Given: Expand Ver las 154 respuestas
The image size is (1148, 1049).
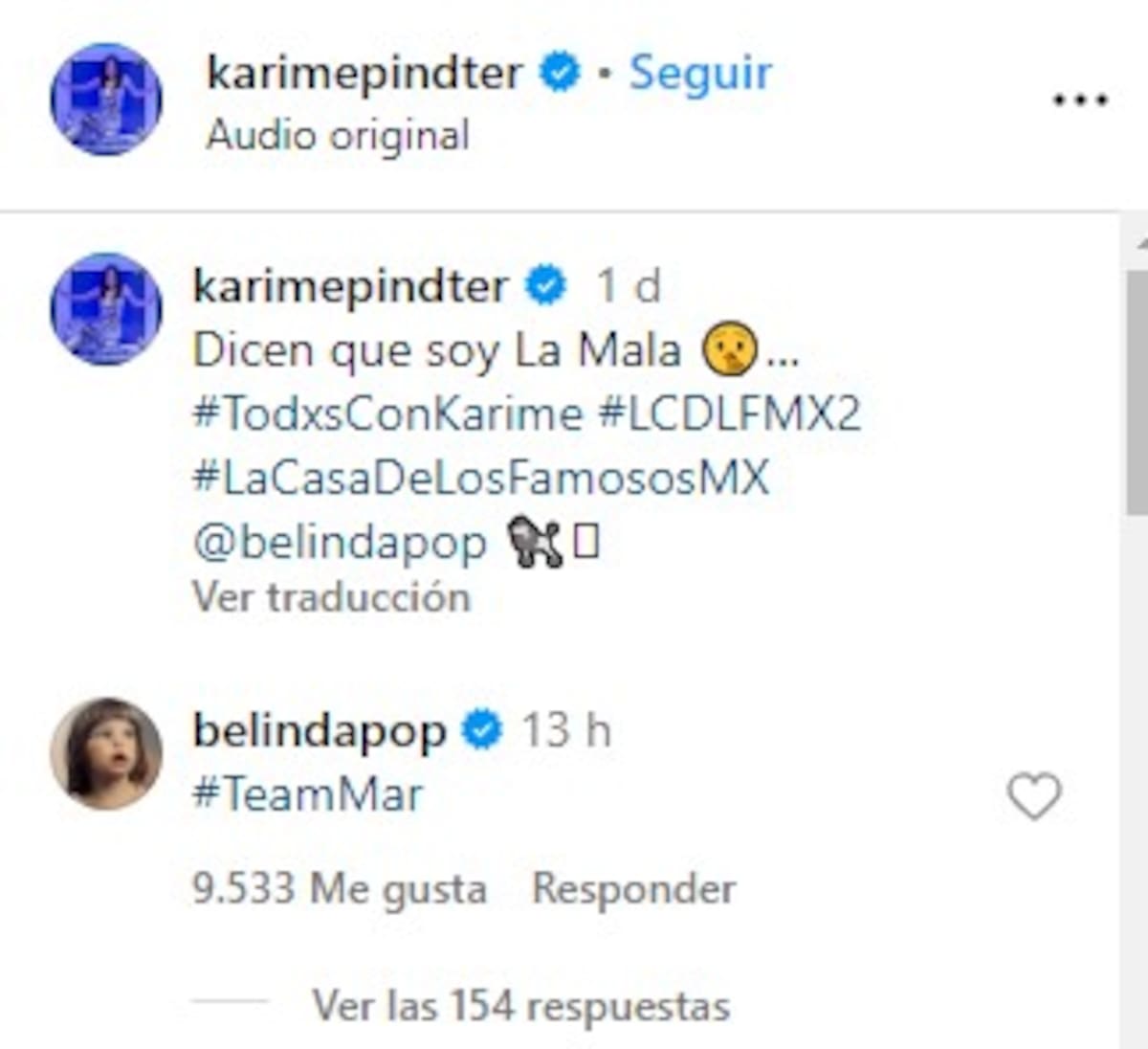Looking at the screenshot, I should pyautogui.click(x=520, y=1006).
